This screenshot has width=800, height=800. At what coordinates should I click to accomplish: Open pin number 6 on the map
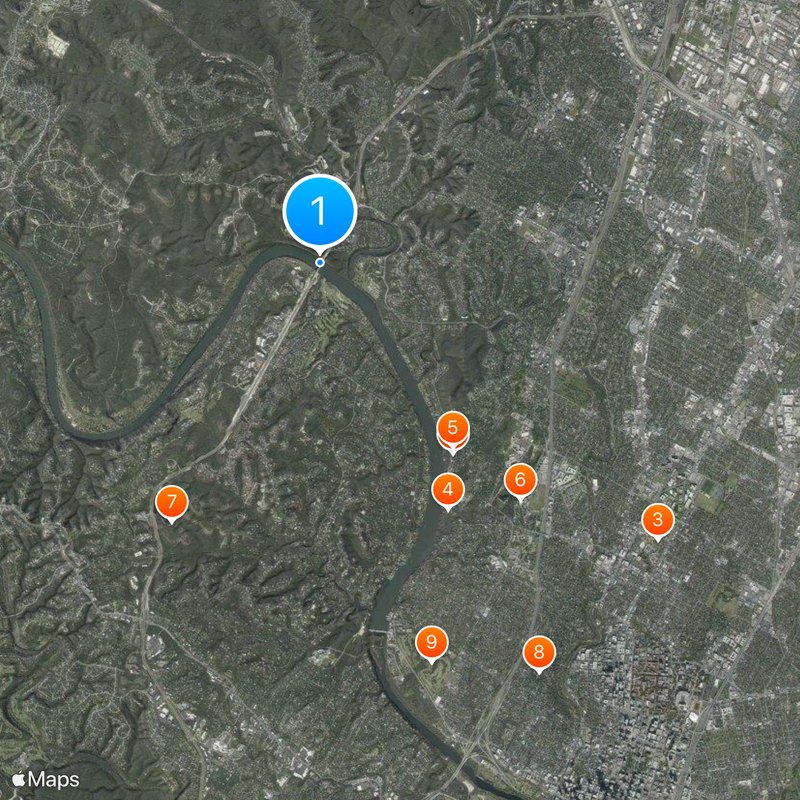pyautogui.click(x=520, y=479)
